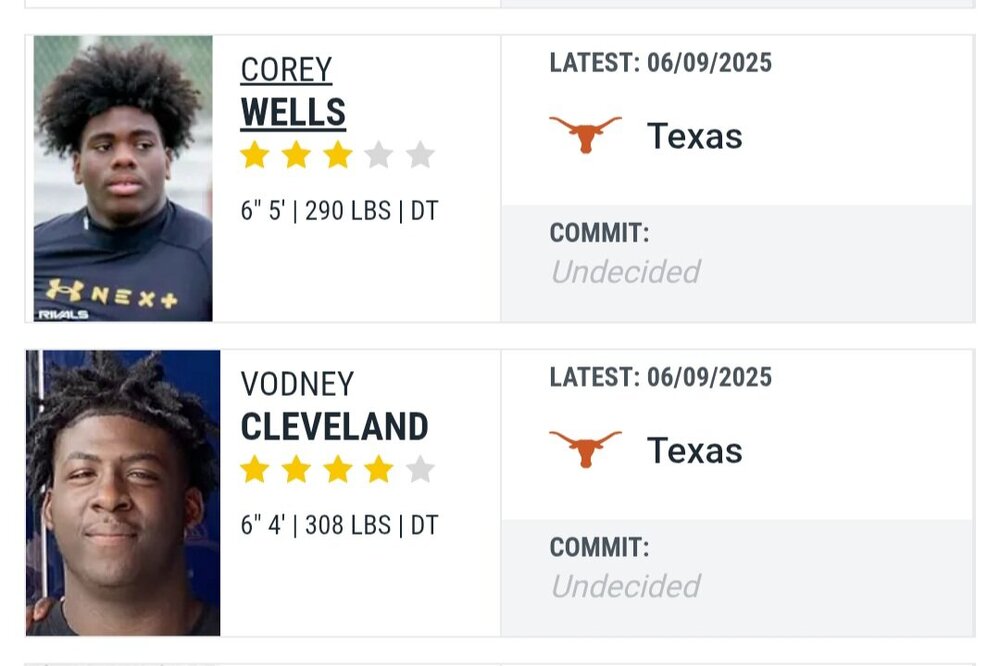View Corey Wells' profile photo
Image resolution: width=1000 pixels, height=666 pixels.
pos(123,178)
